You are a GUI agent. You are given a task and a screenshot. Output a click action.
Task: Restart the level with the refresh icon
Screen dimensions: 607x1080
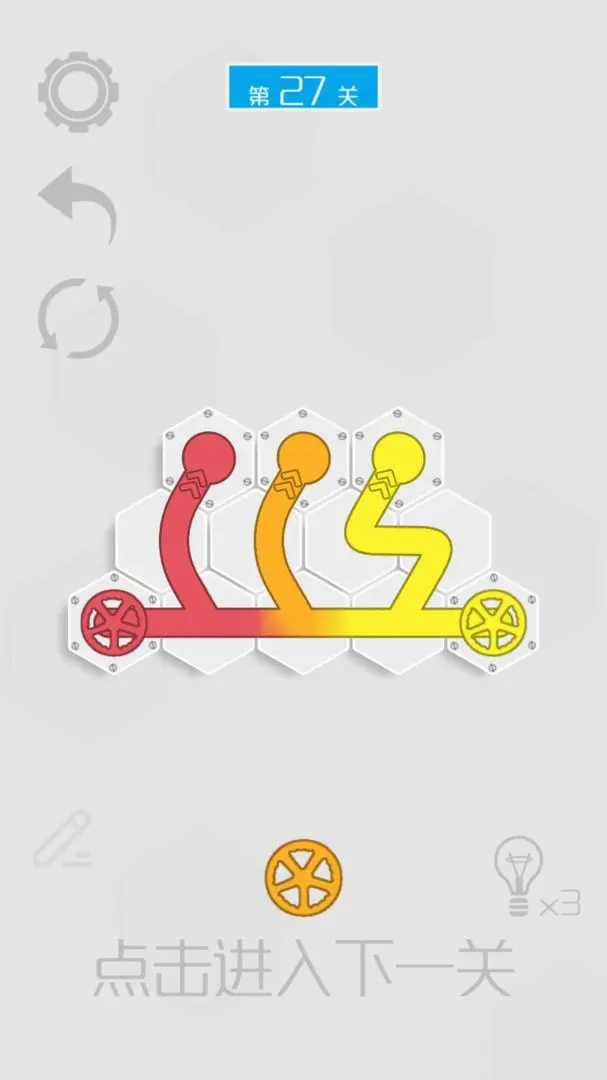(x=78, y=318)
